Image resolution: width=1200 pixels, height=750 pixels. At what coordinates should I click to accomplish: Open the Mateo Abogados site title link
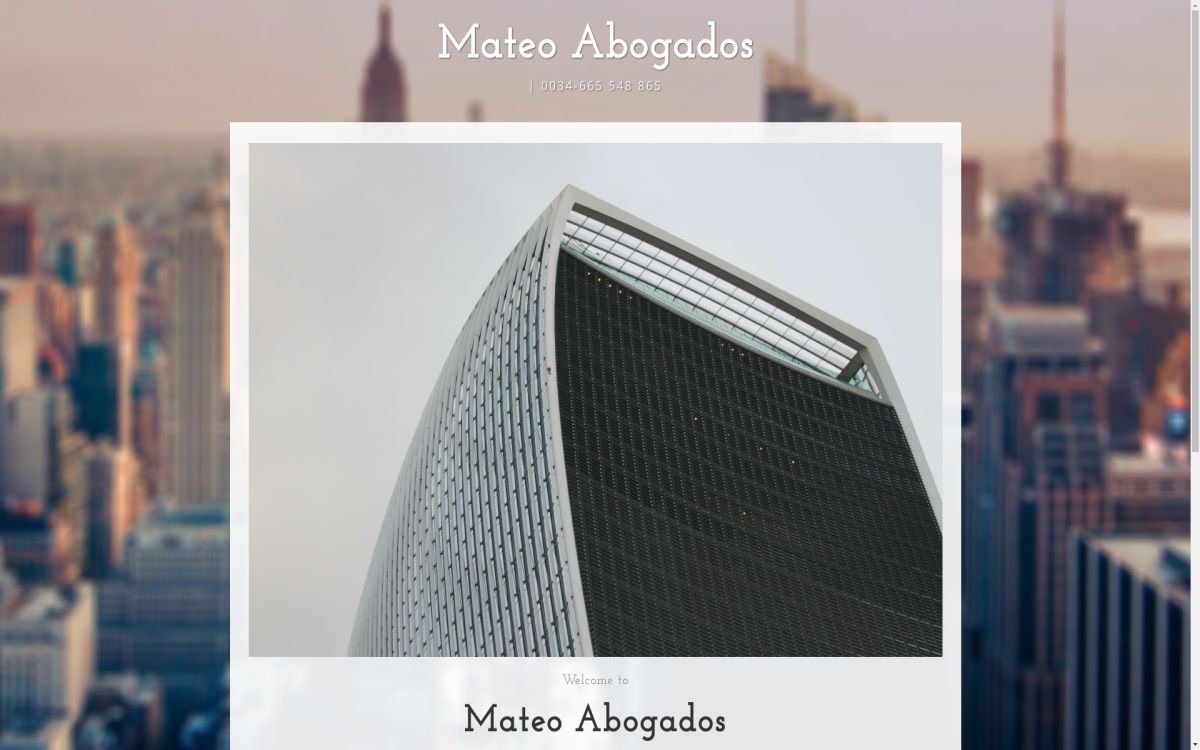pyautogui.click(x=595, y=44)
